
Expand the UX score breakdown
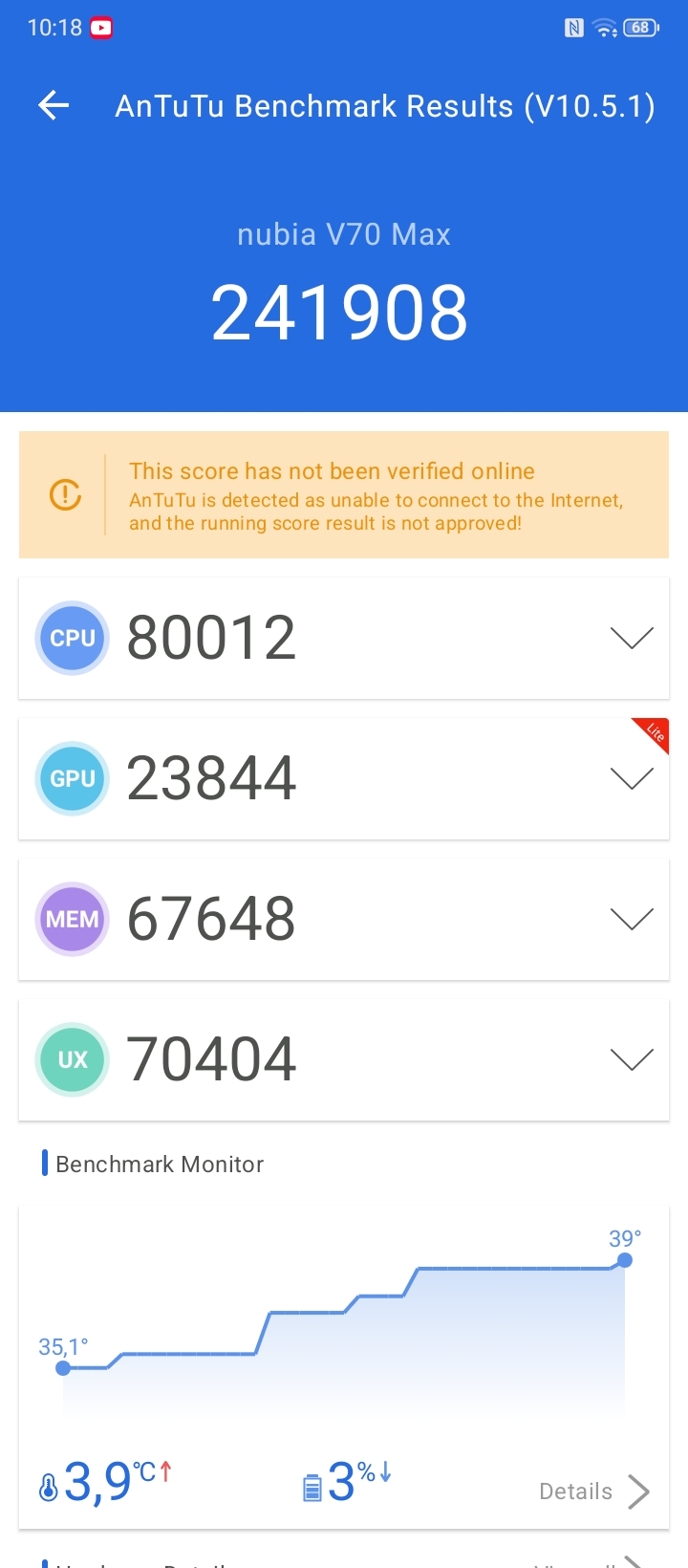(x=632, y=1059)
